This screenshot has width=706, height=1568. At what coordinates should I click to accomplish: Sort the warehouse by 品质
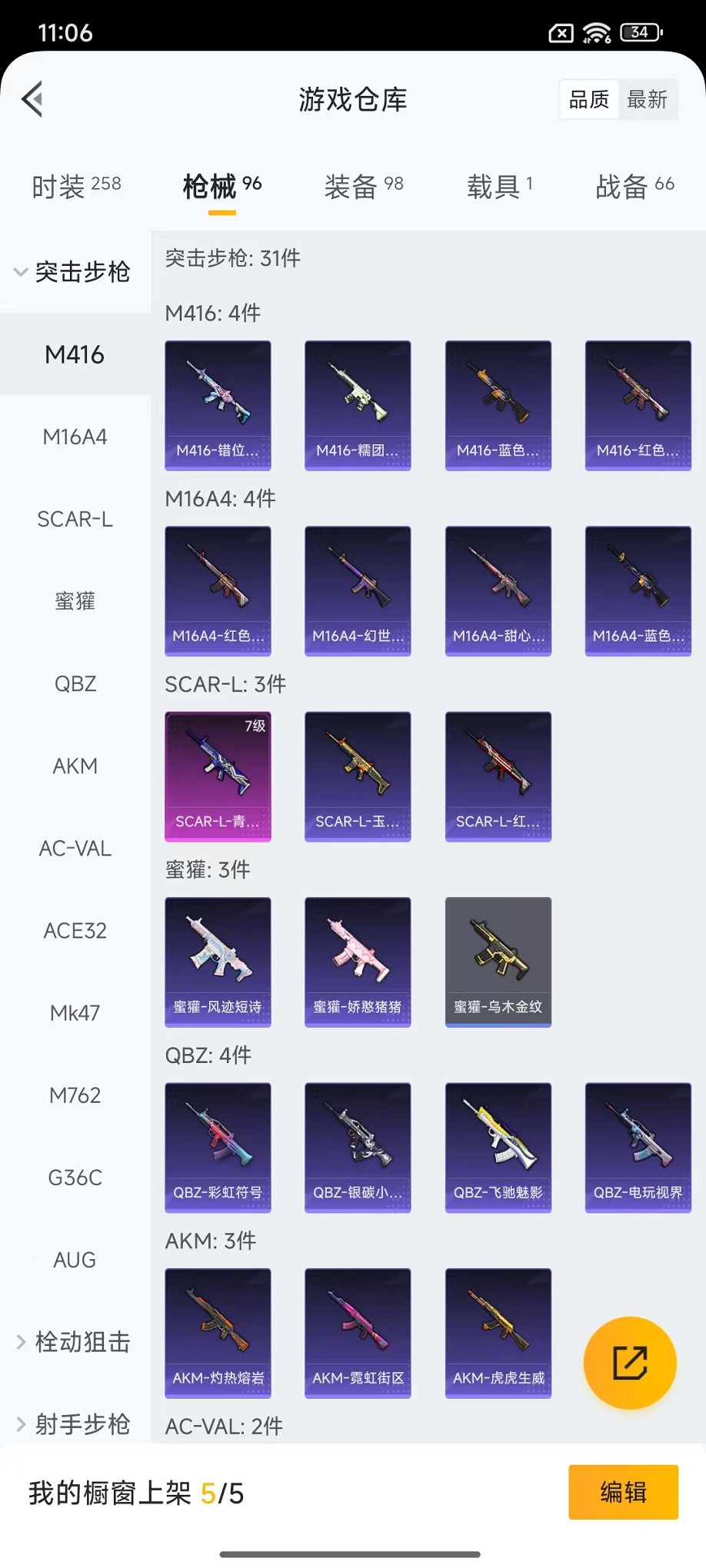588,99
